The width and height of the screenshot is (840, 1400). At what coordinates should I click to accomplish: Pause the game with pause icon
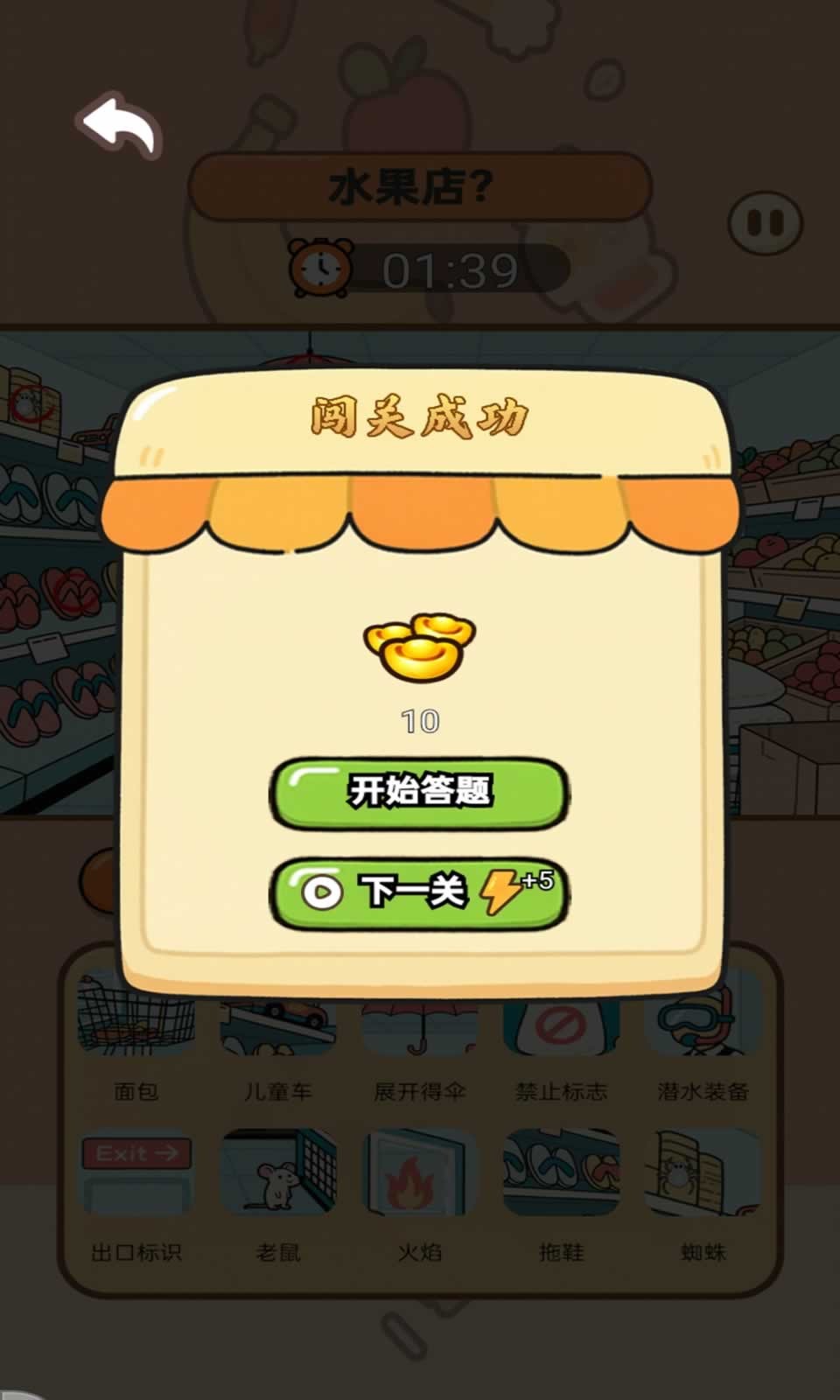[x=765, y=224]
